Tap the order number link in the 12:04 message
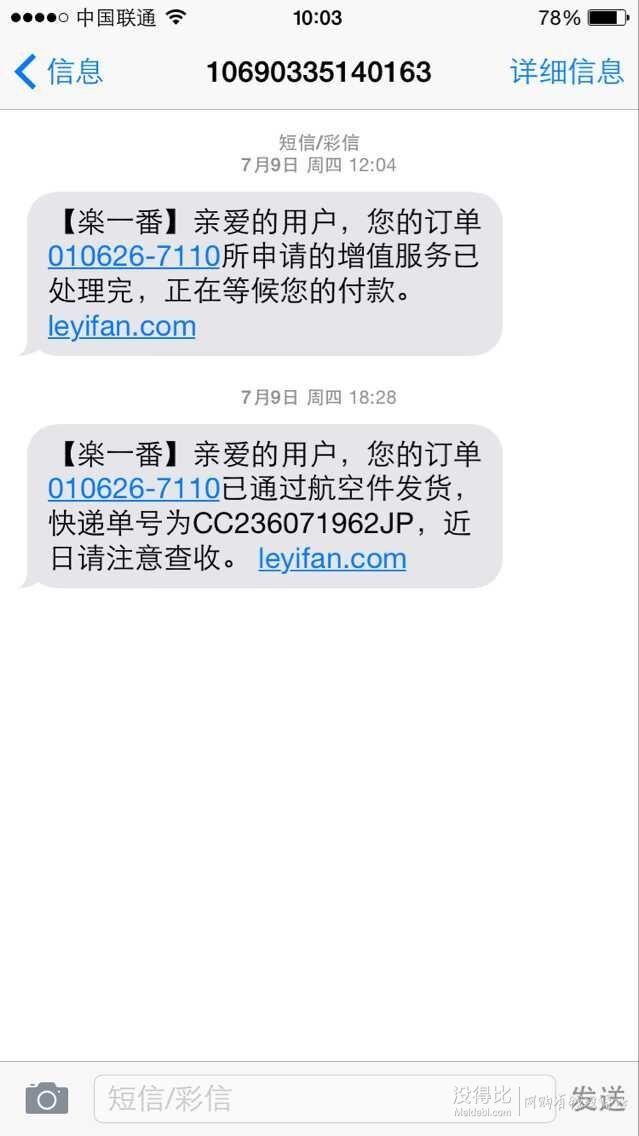 tap(134, 256)
